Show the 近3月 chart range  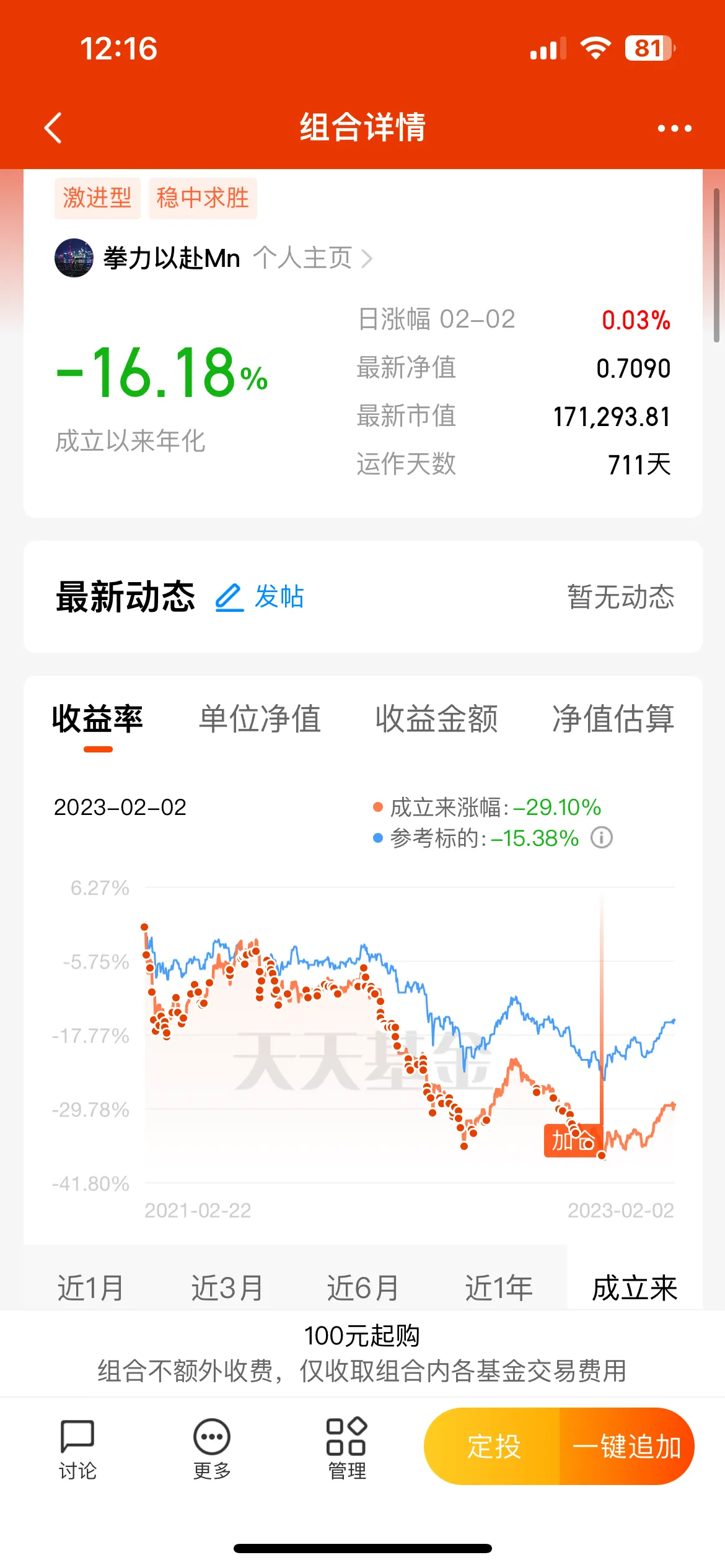click(x=227, y=1288)
